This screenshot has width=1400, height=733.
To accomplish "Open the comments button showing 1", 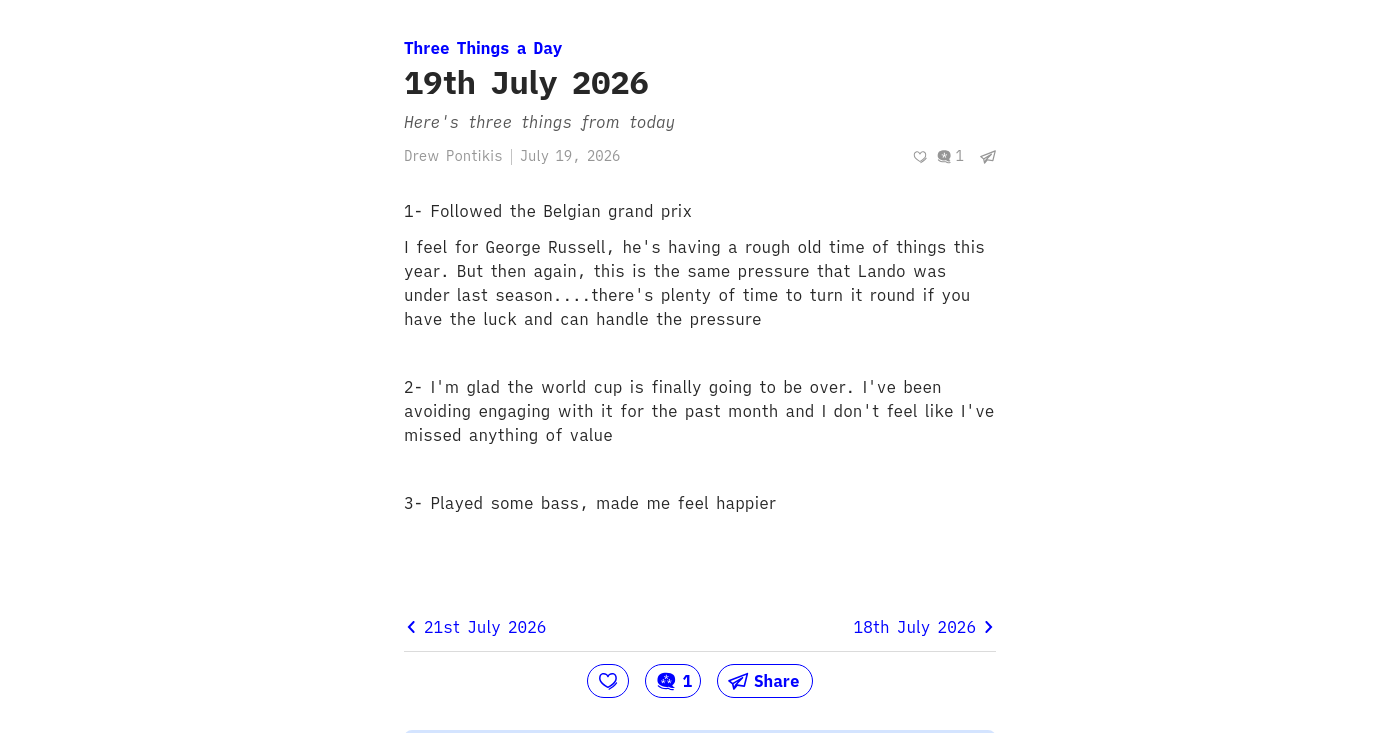I will (x=673, y=681).
